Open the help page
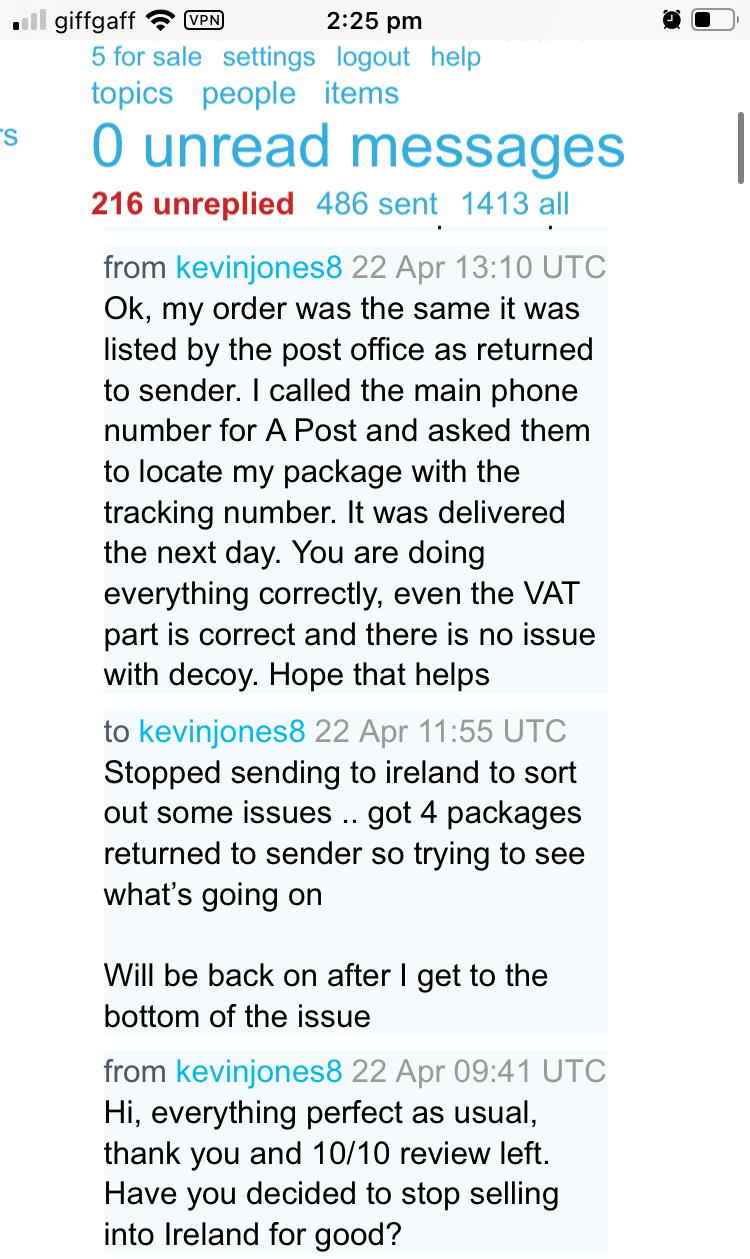 (x=455, y=57)
